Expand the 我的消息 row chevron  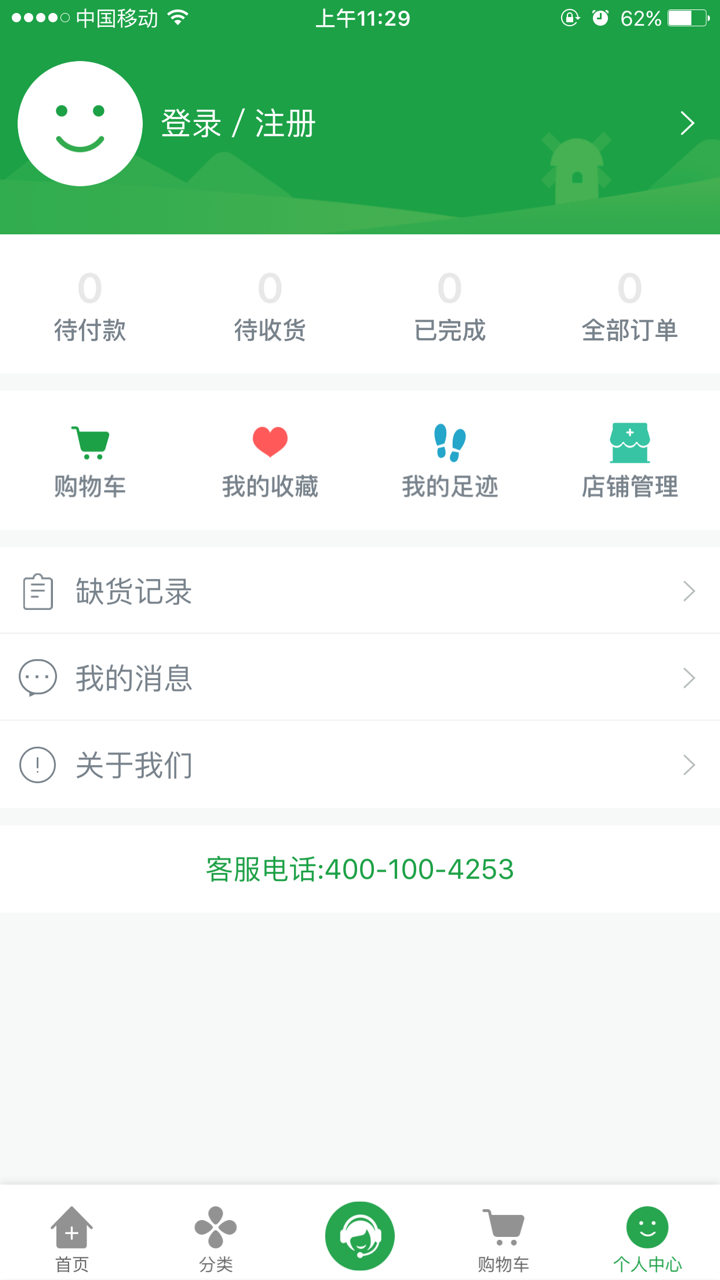click(688, 678)
